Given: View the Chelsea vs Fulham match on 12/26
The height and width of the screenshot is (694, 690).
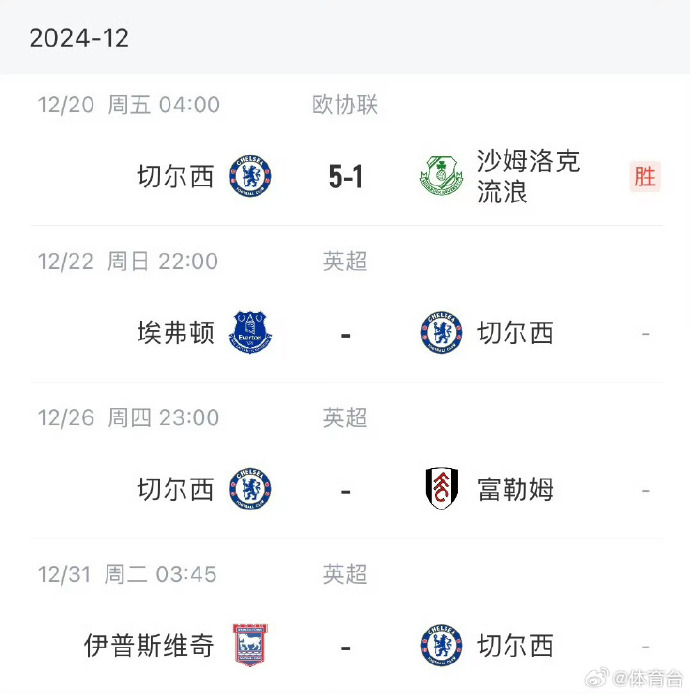Looking at the screenshot, I should point(345,490).
